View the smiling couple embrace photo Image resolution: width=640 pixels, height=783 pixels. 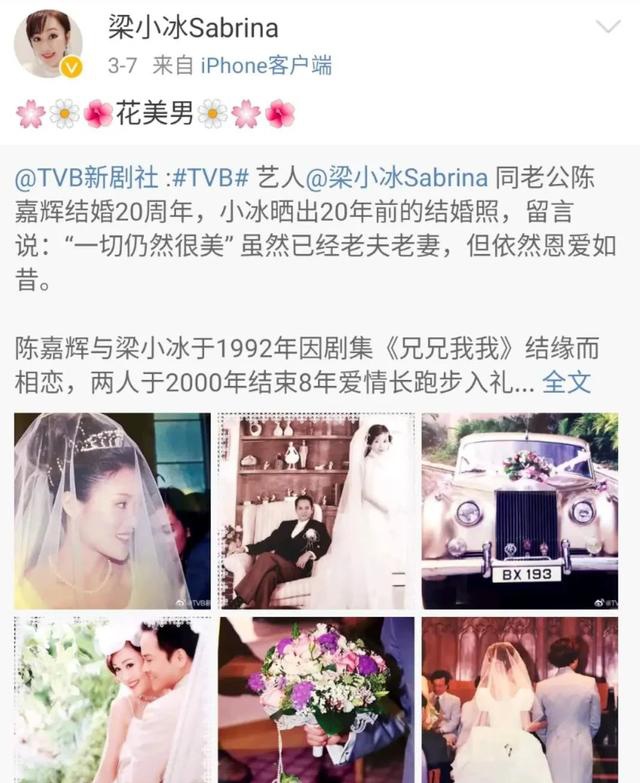(x=112, y=700)
